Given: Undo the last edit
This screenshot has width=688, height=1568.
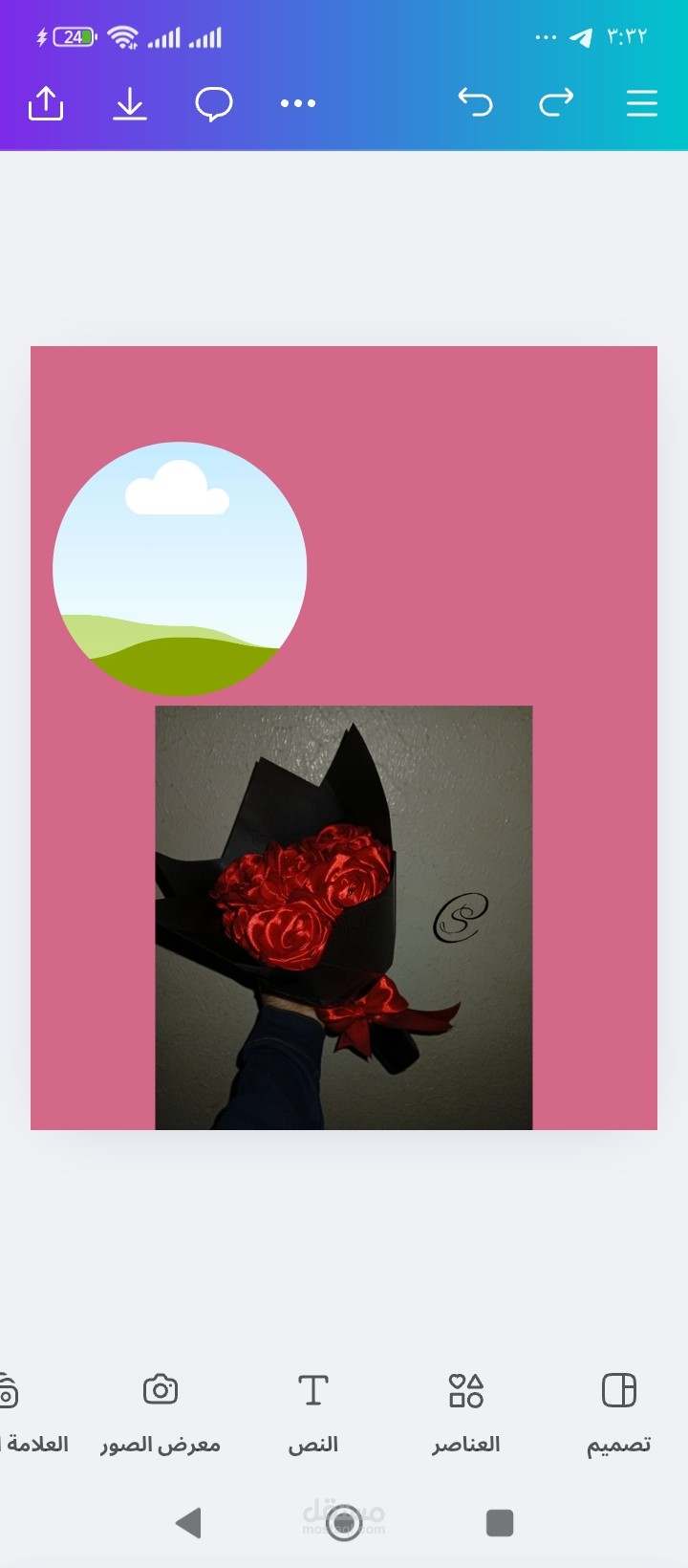Looking at the screenshot, I should tap(475, 102).
